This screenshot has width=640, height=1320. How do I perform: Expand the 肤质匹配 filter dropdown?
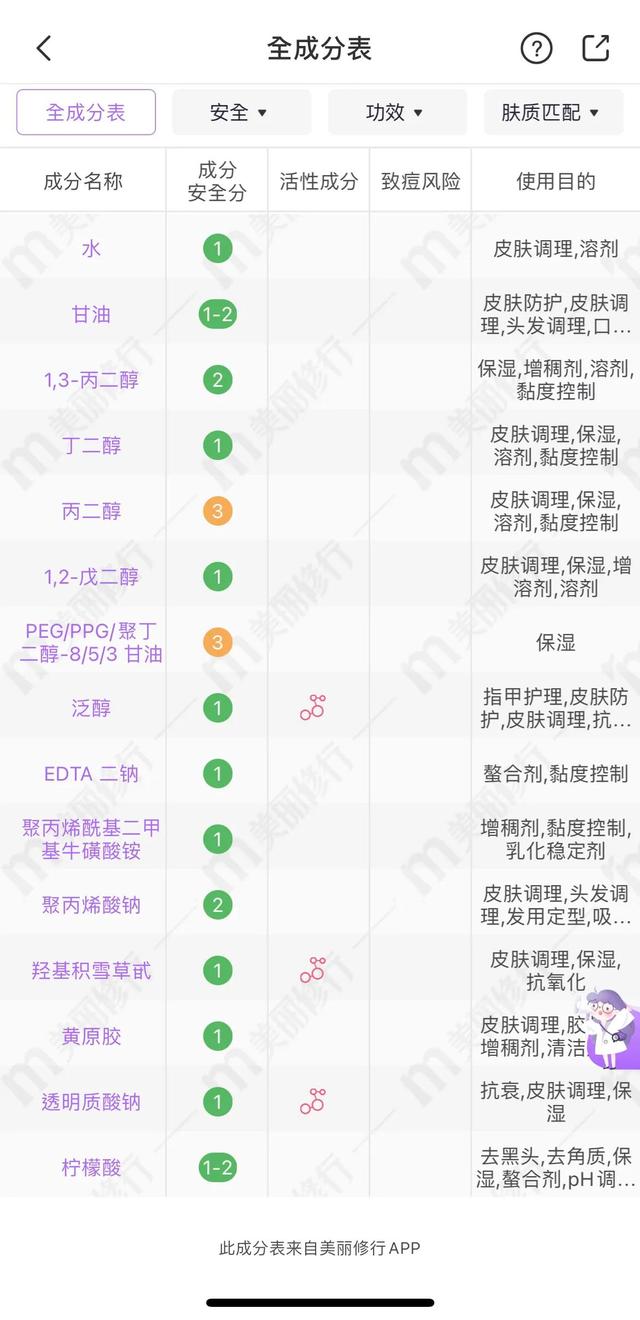tap(553, 112)
